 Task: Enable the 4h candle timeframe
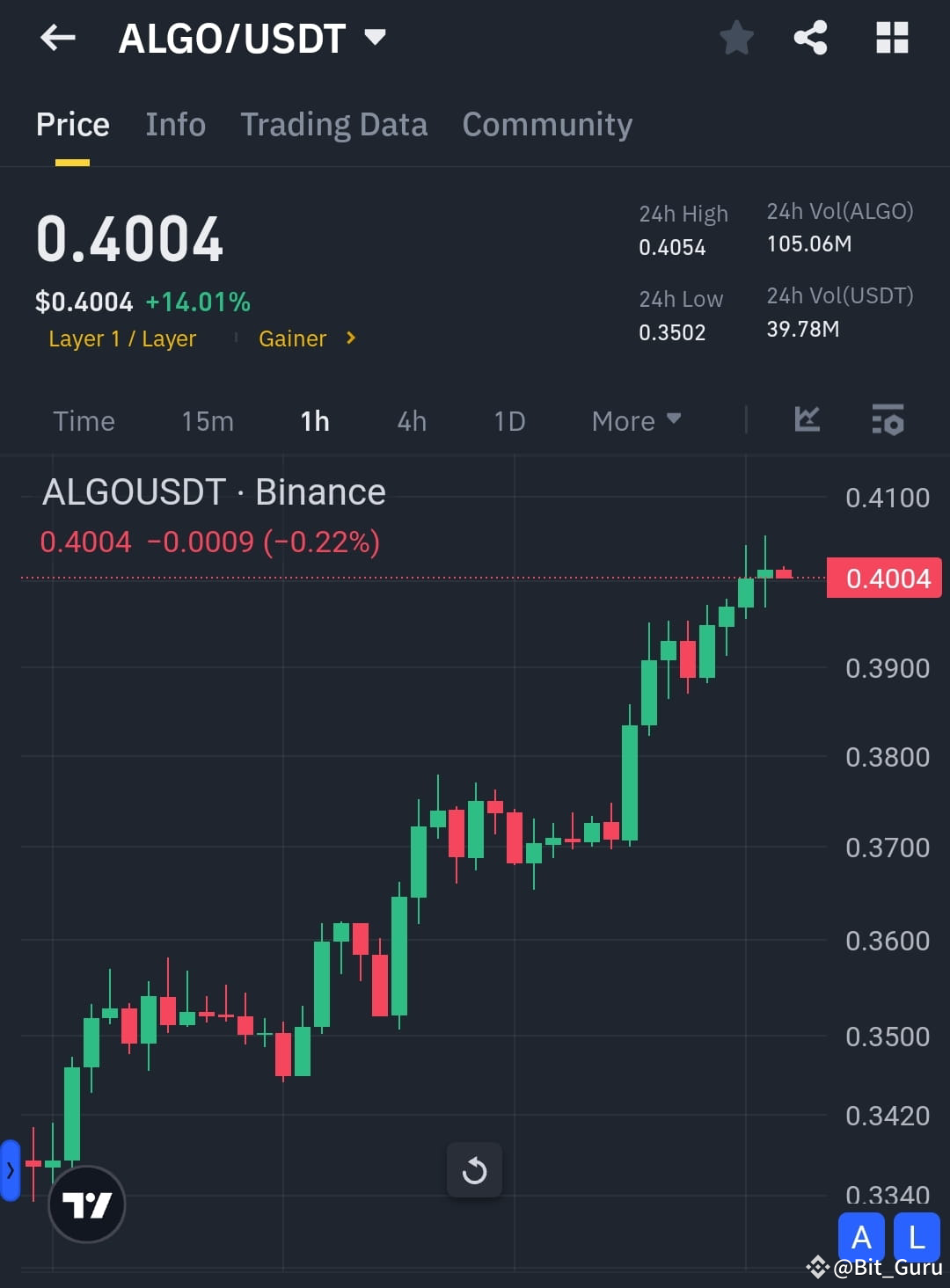point(410,420)
